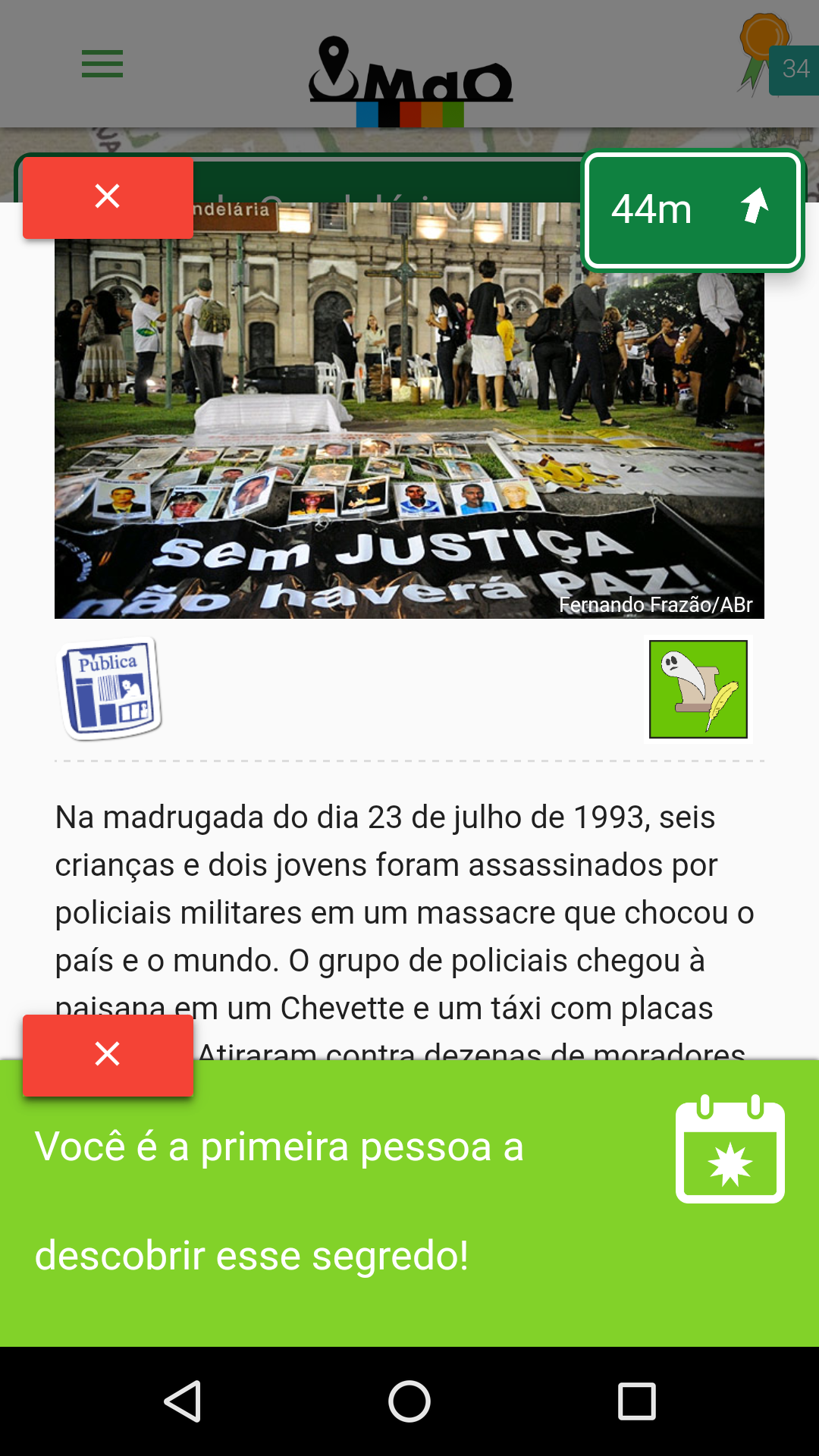Tap the green ghost scroll icon
Screen dimensions: 819x1456
pos(698,689)
